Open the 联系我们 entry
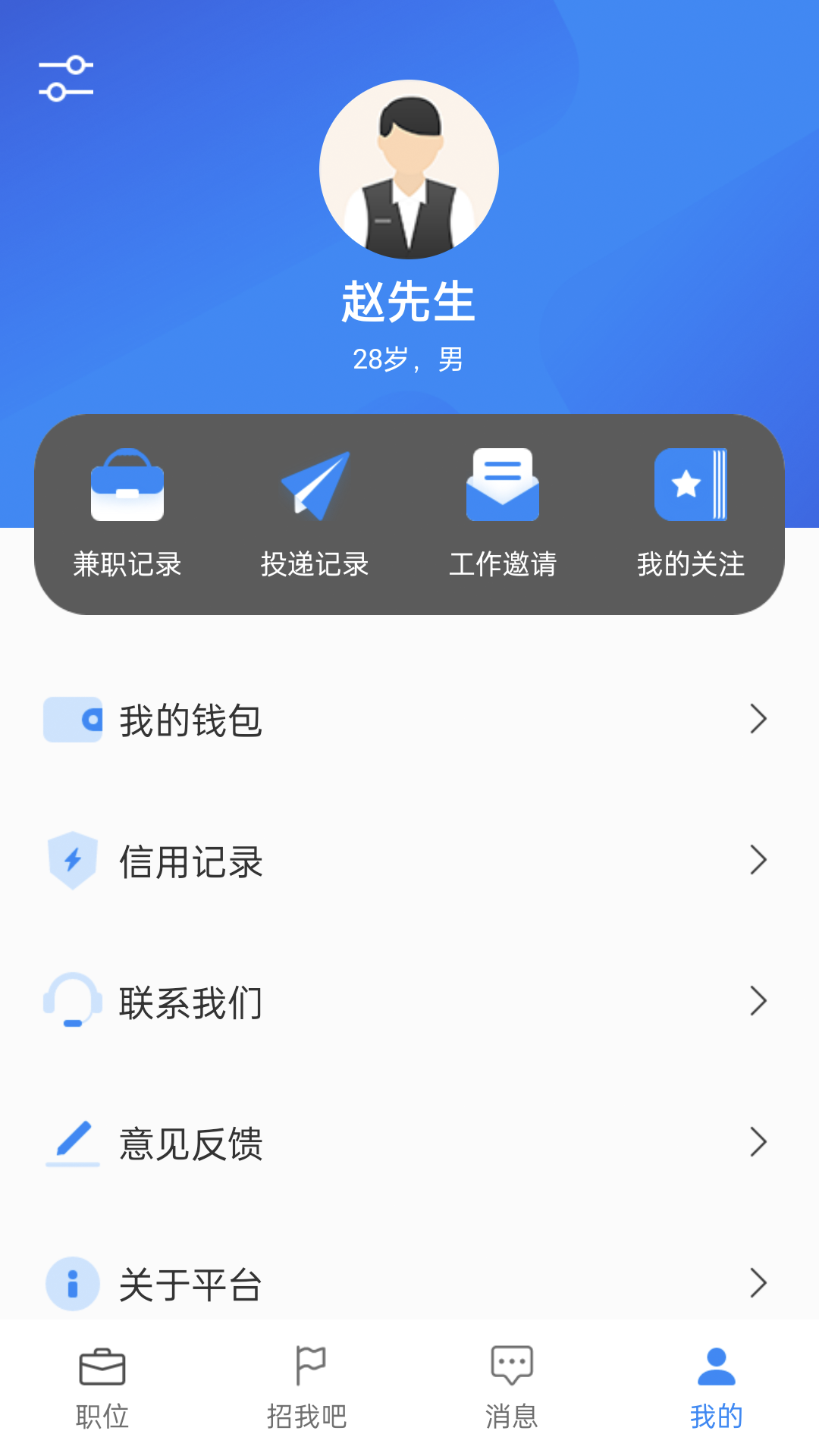Screen dimensions: 819x1456 click(190, 1001)
